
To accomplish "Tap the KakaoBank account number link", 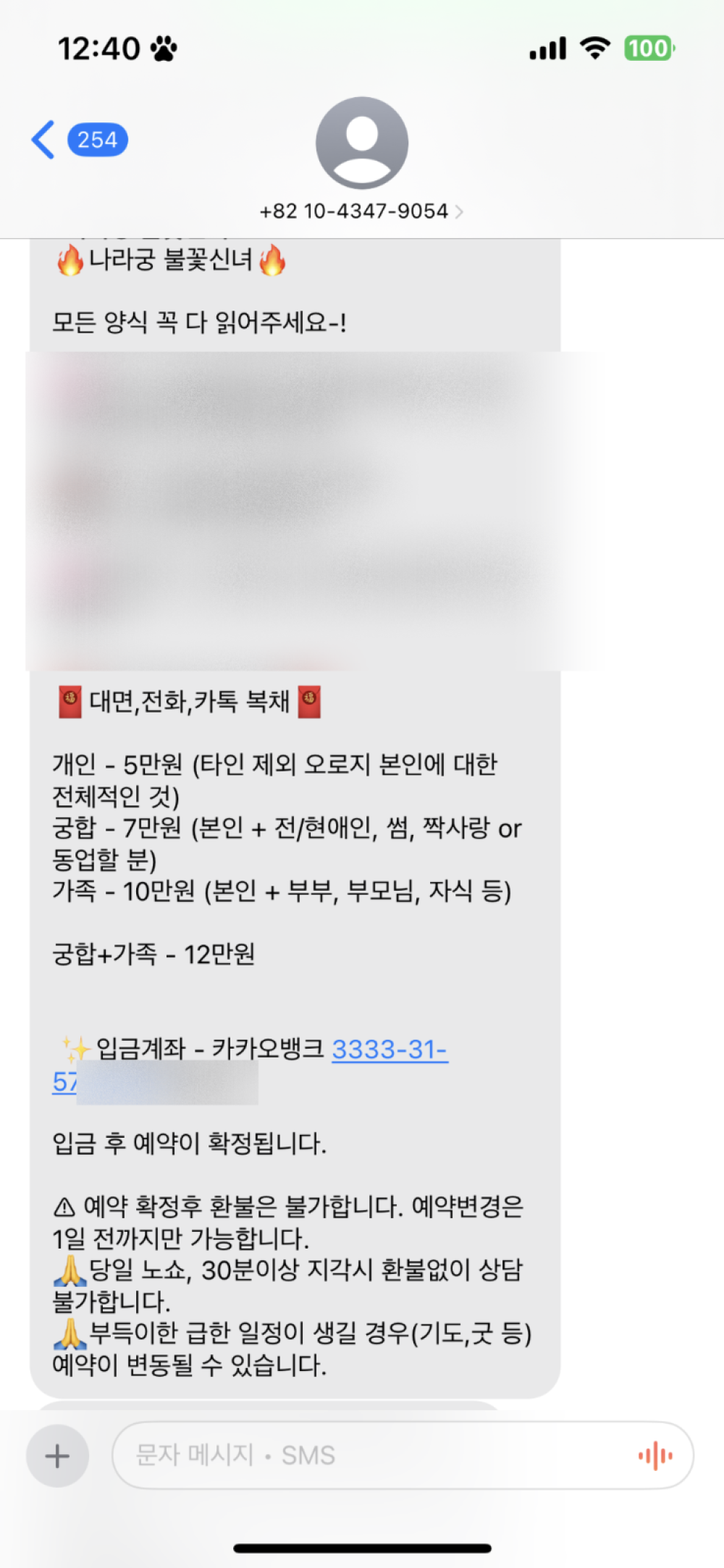I will [390, 1049].
